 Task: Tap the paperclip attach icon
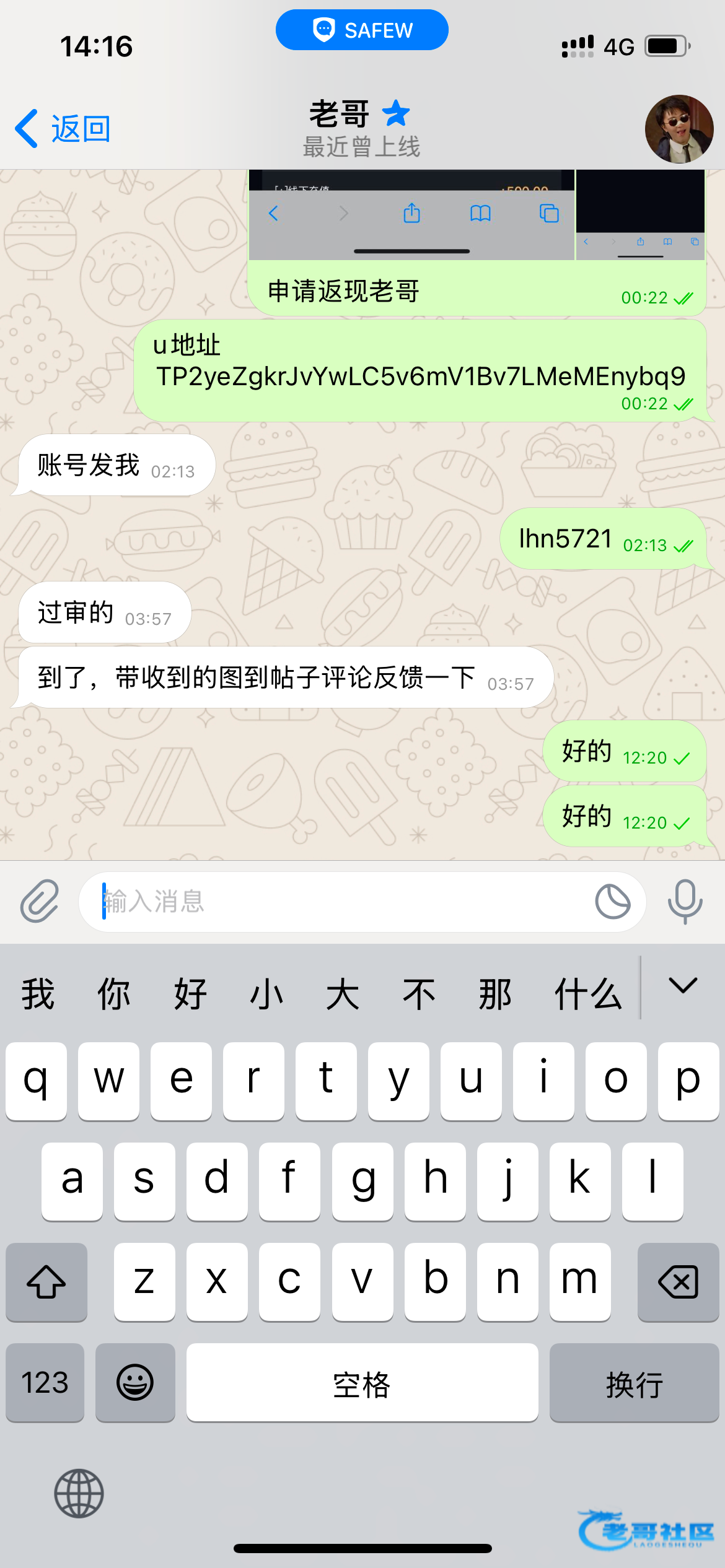click(x=40, y=901)
